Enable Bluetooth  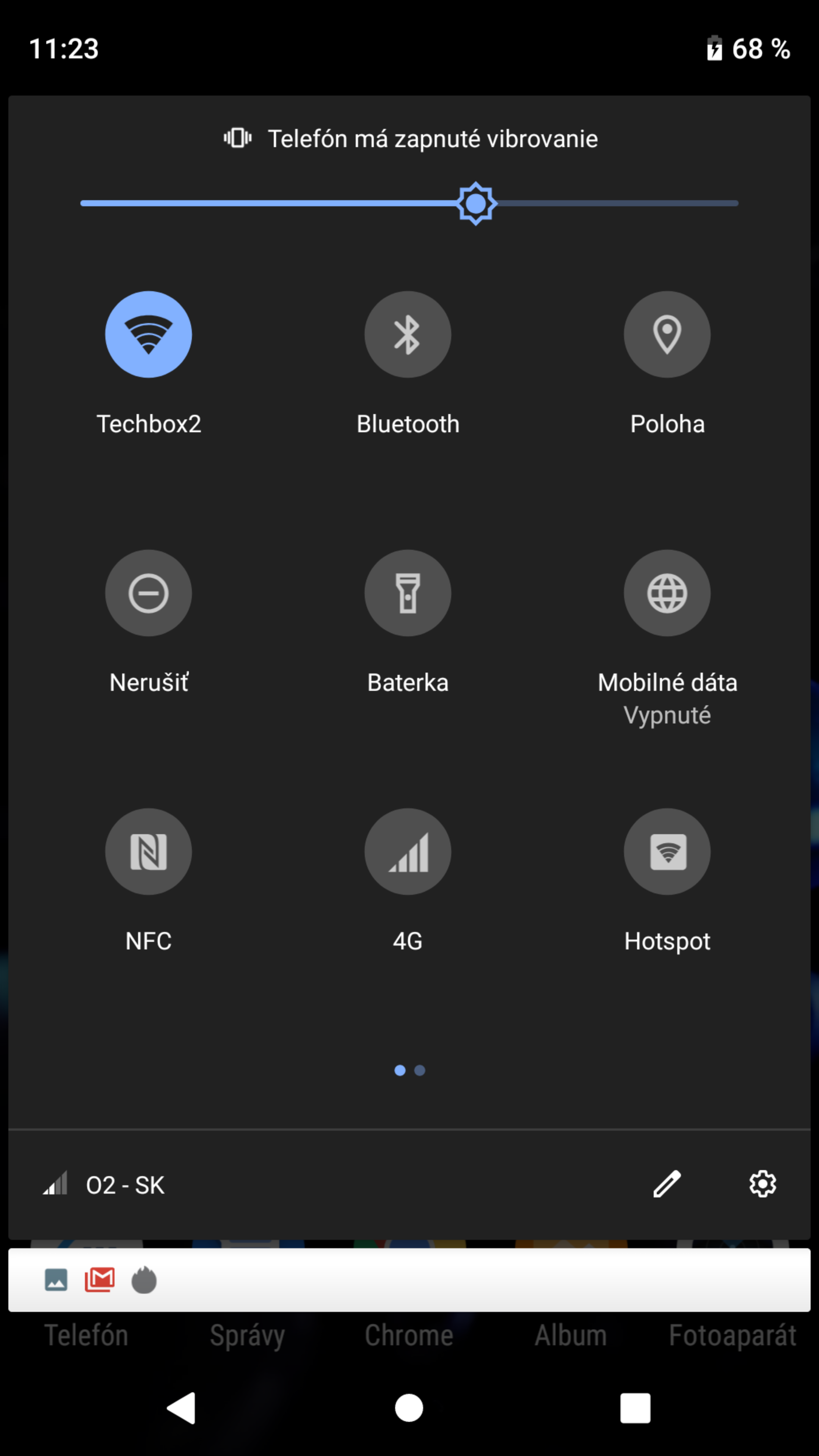click(408, 334)
